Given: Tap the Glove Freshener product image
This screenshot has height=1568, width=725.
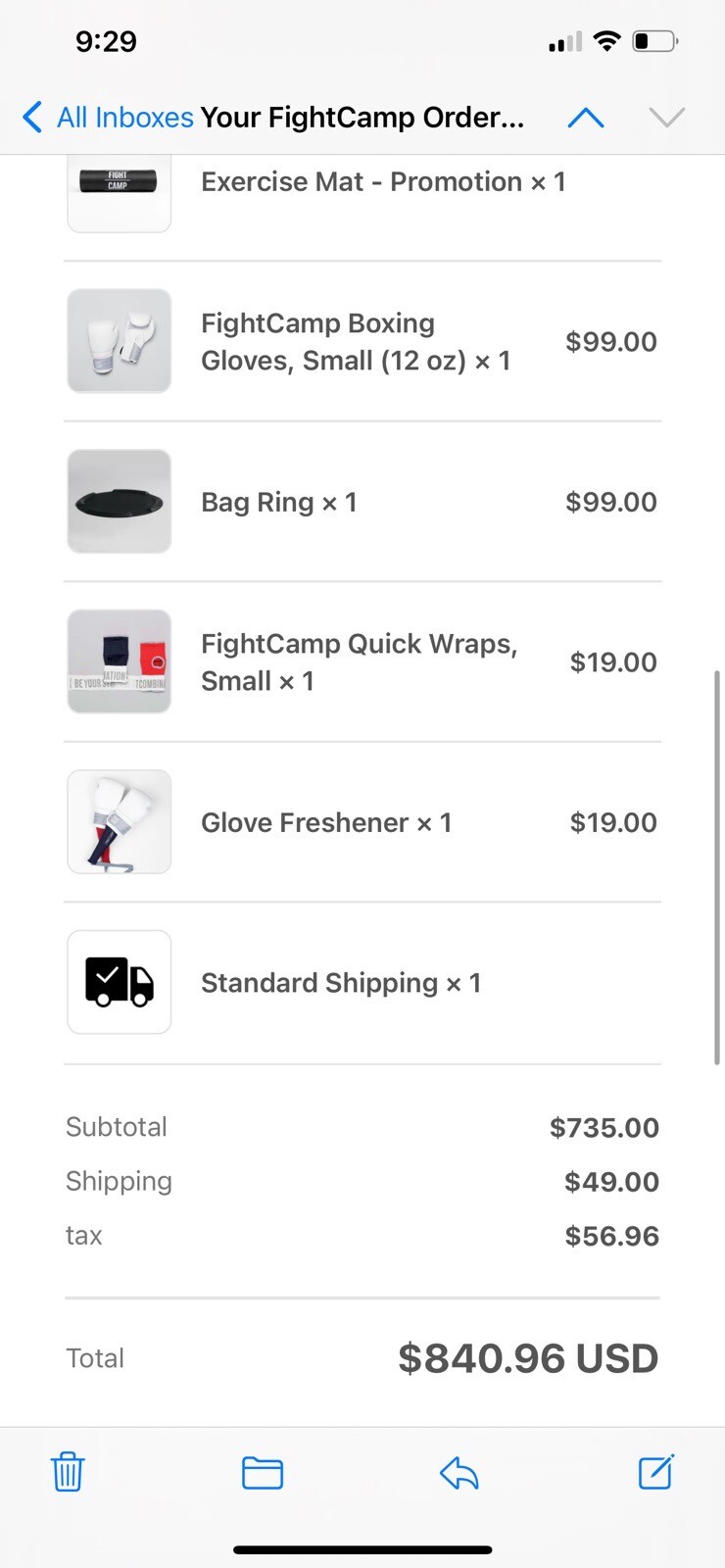Looking at the screenshot, I should (x=119, y=821).
